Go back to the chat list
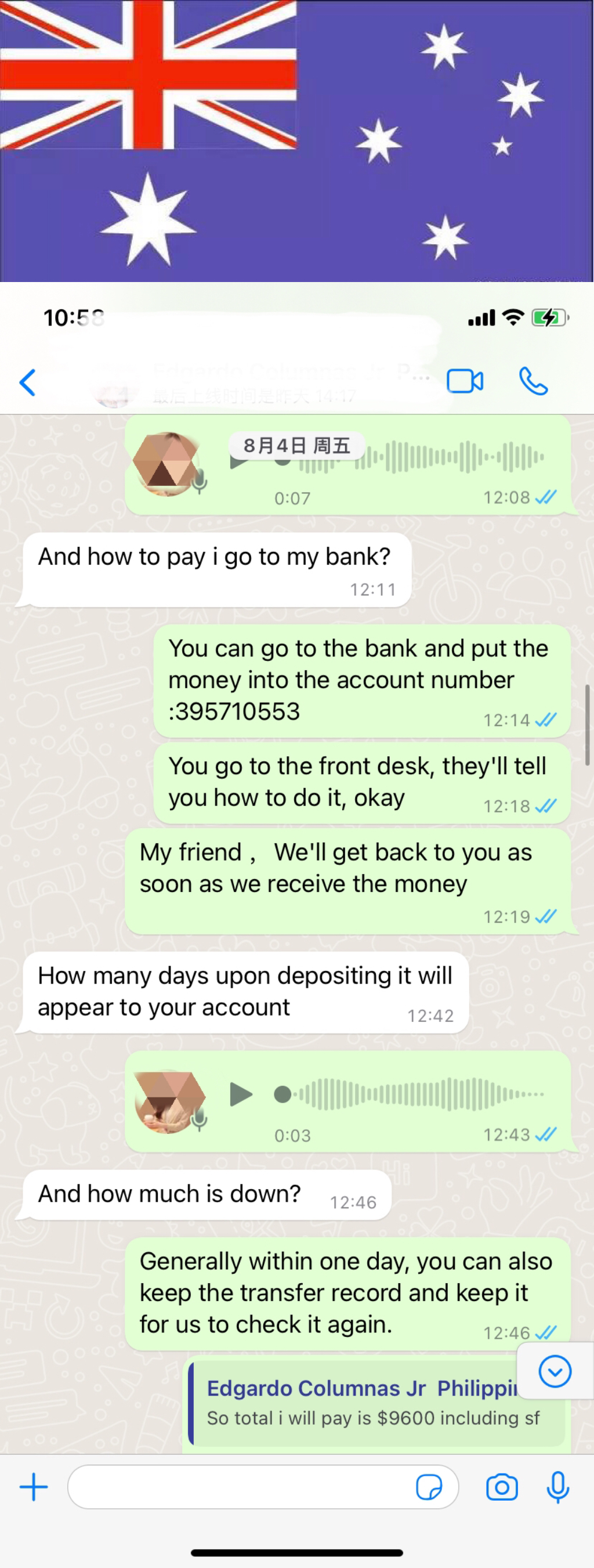Viewport: 594px width, 1568px height. pyautogui.click(x=28, y=383)
